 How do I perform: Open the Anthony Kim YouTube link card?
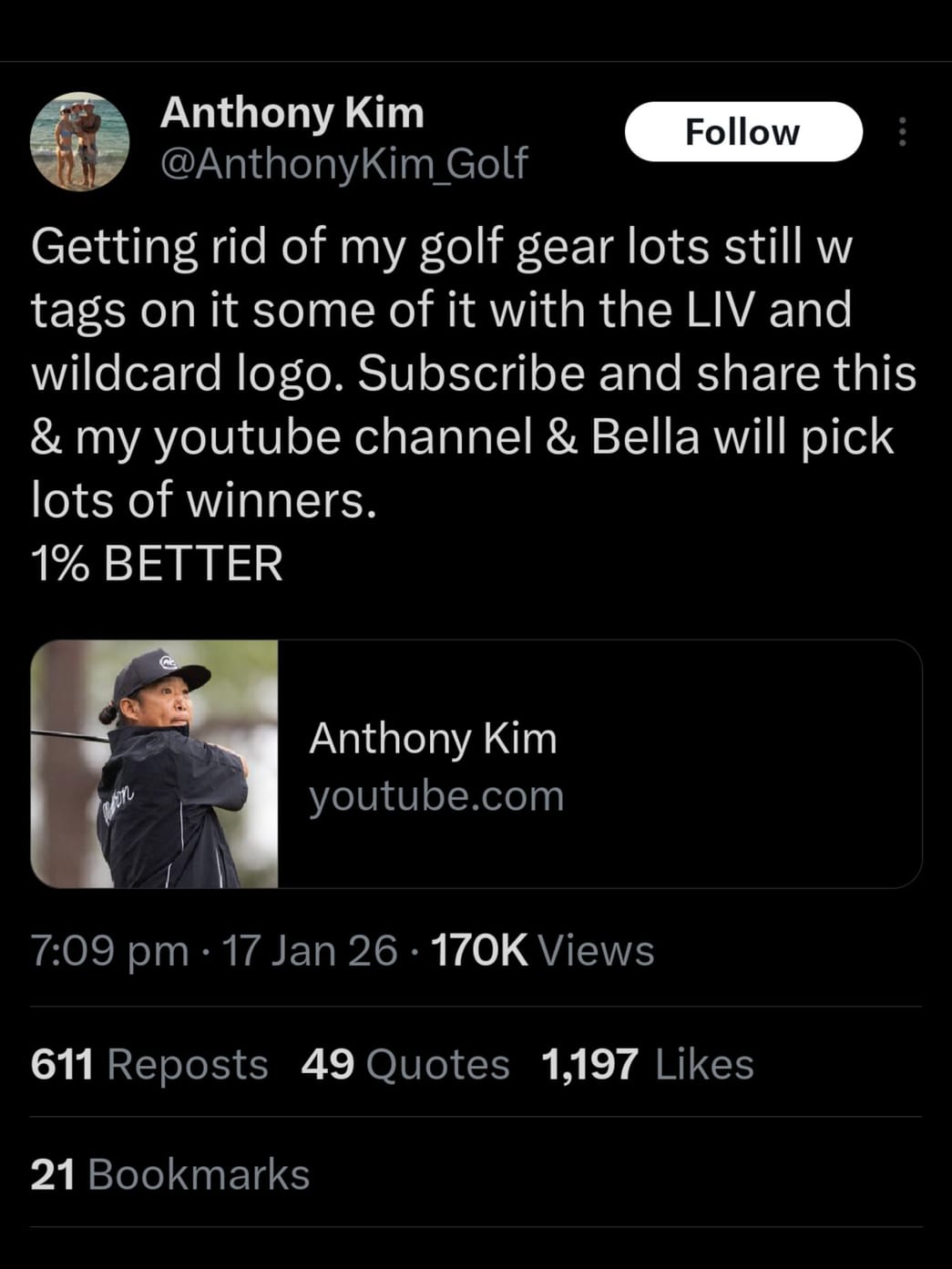[592, 763]
